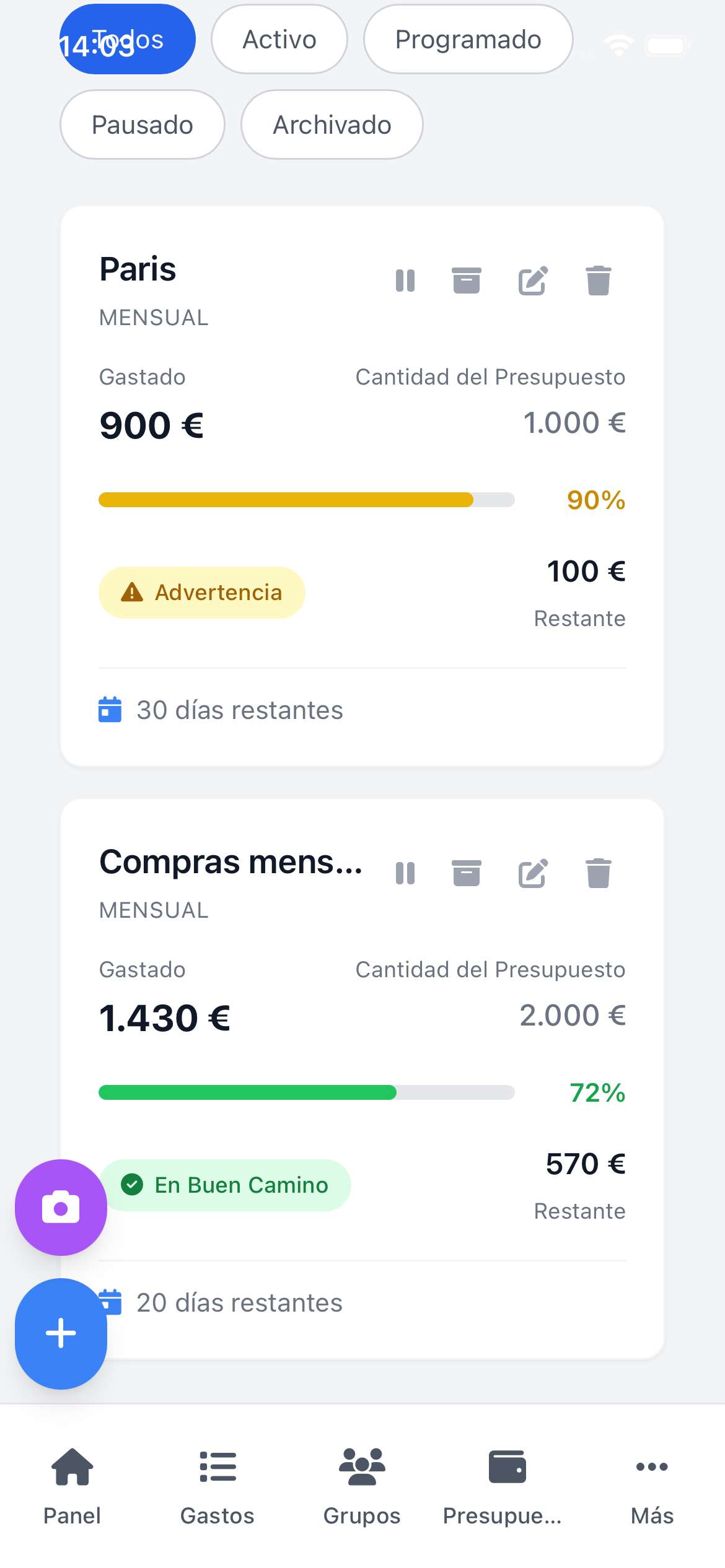The image size is (725, 1568).
Task: Click the Advertencia warning badge
Action: [x=201, y=592]
